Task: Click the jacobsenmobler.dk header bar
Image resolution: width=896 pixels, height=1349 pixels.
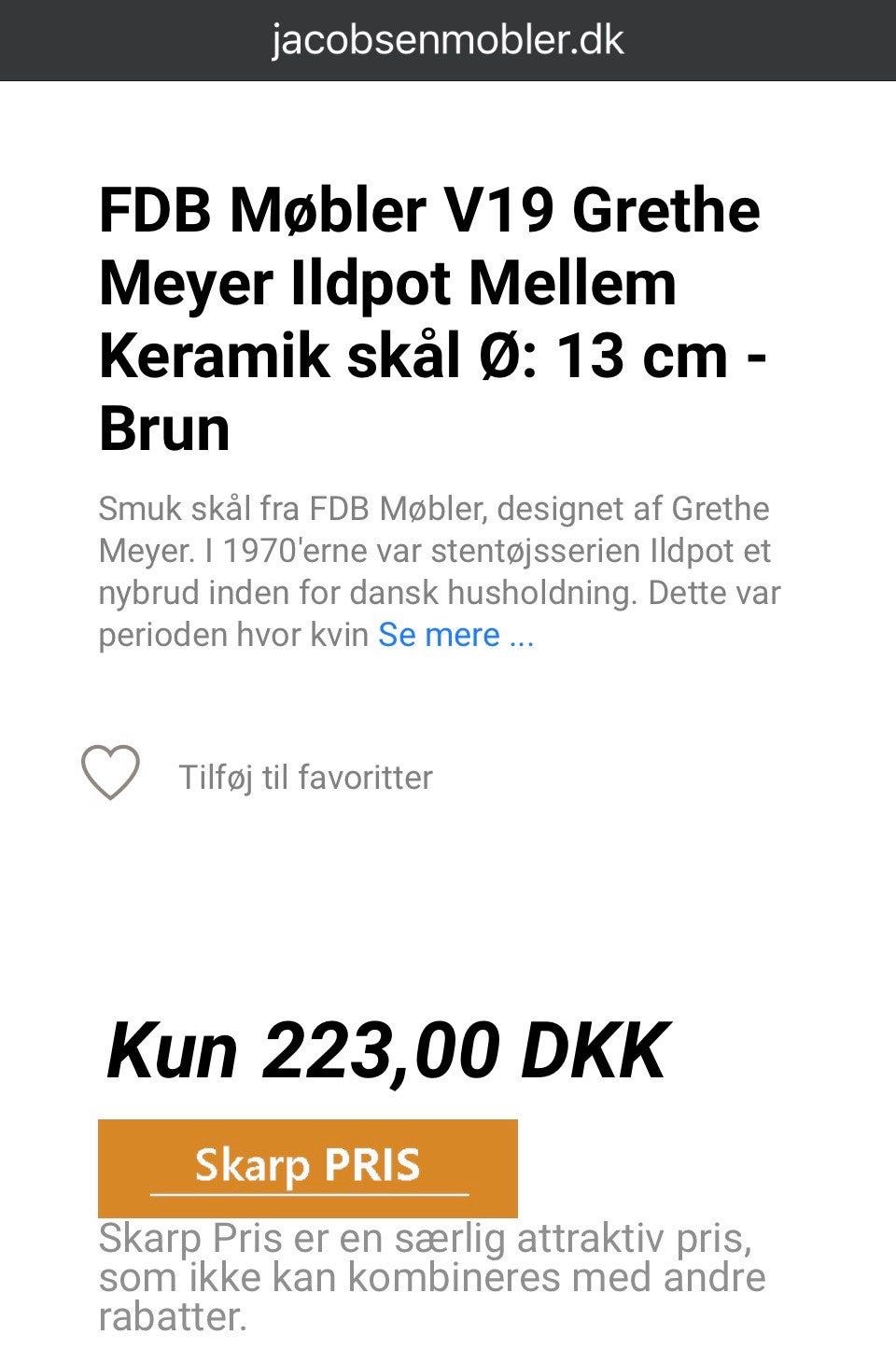Action: pos(448,39)
